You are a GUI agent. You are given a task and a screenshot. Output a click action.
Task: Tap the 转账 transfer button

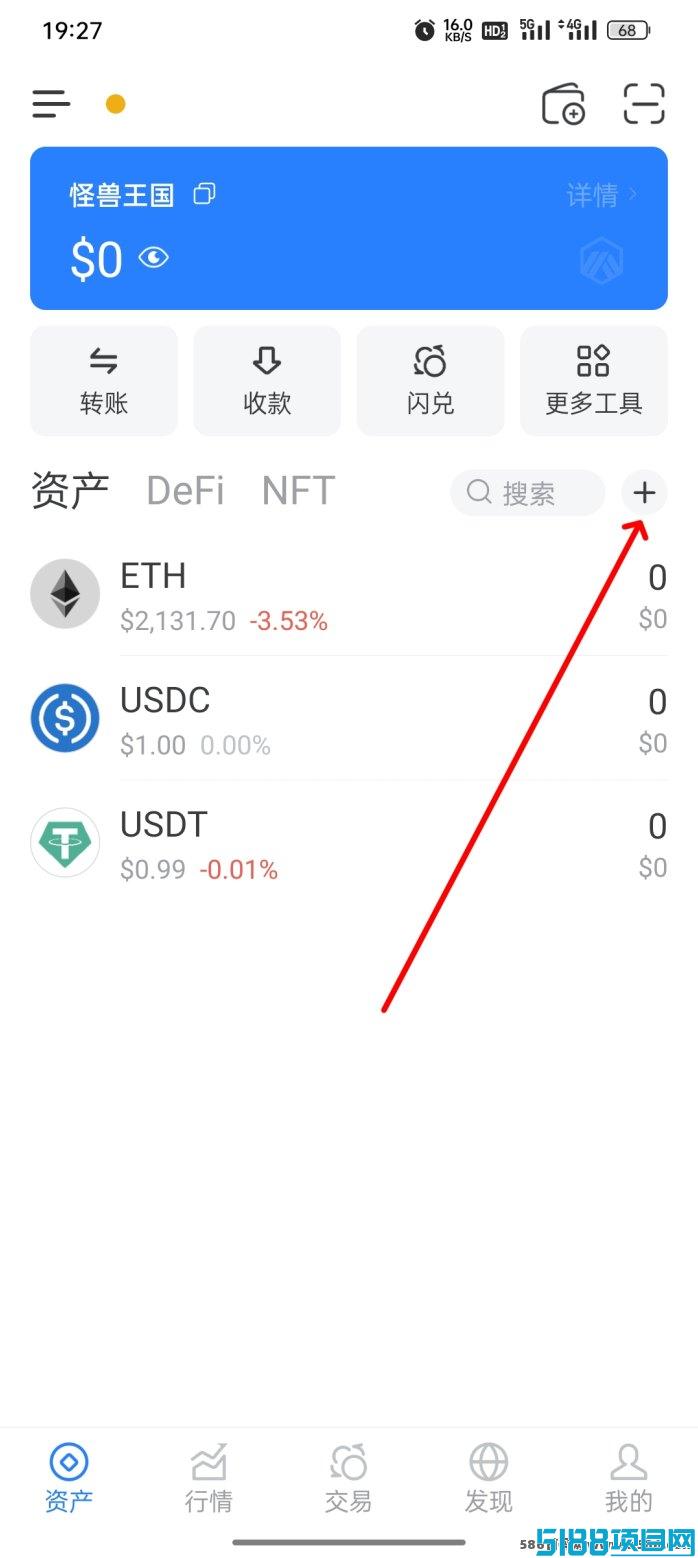[x=104, y=381]
